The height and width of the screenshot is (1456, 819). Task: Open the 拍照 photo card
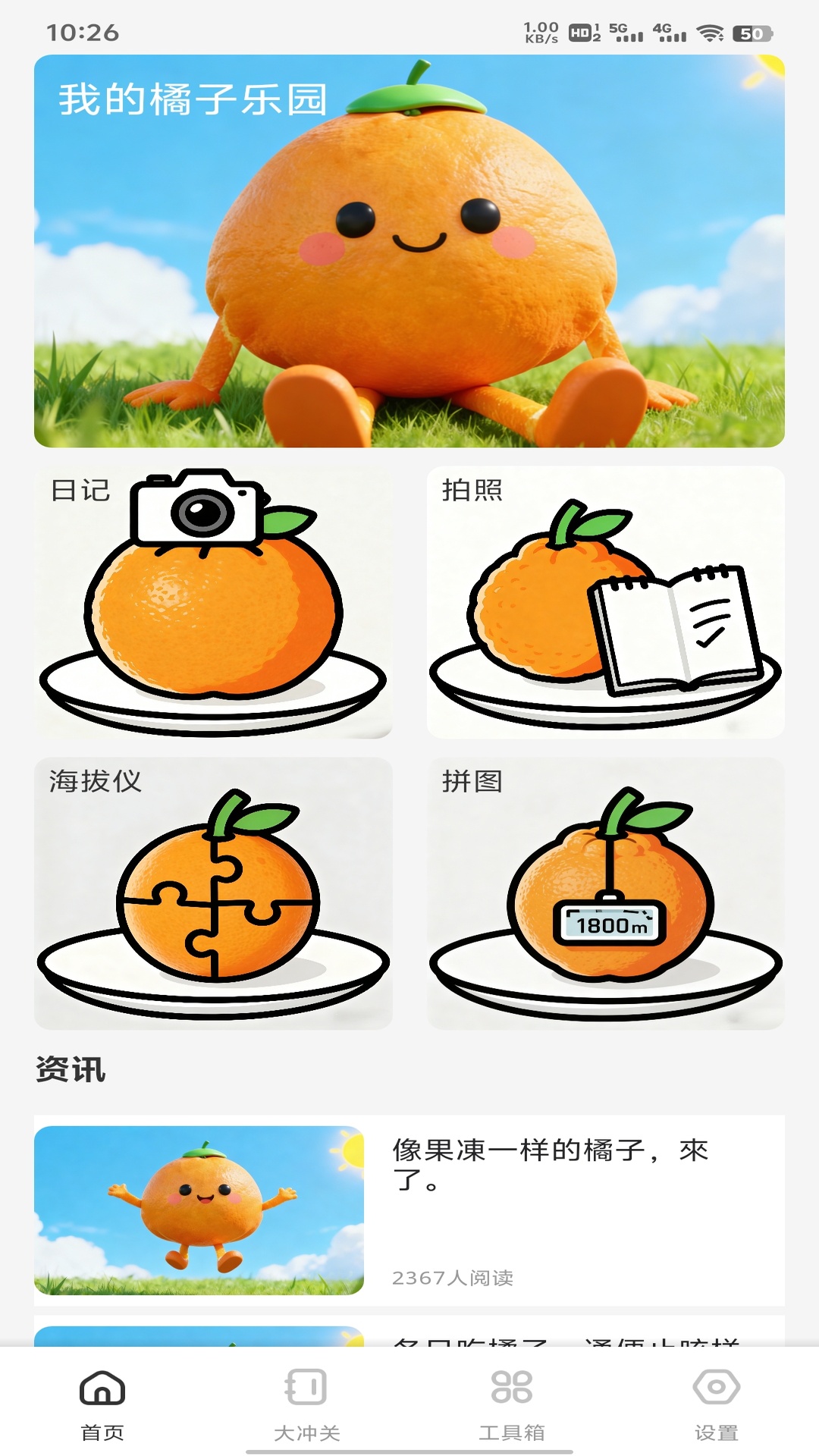[x=606, y=602]
